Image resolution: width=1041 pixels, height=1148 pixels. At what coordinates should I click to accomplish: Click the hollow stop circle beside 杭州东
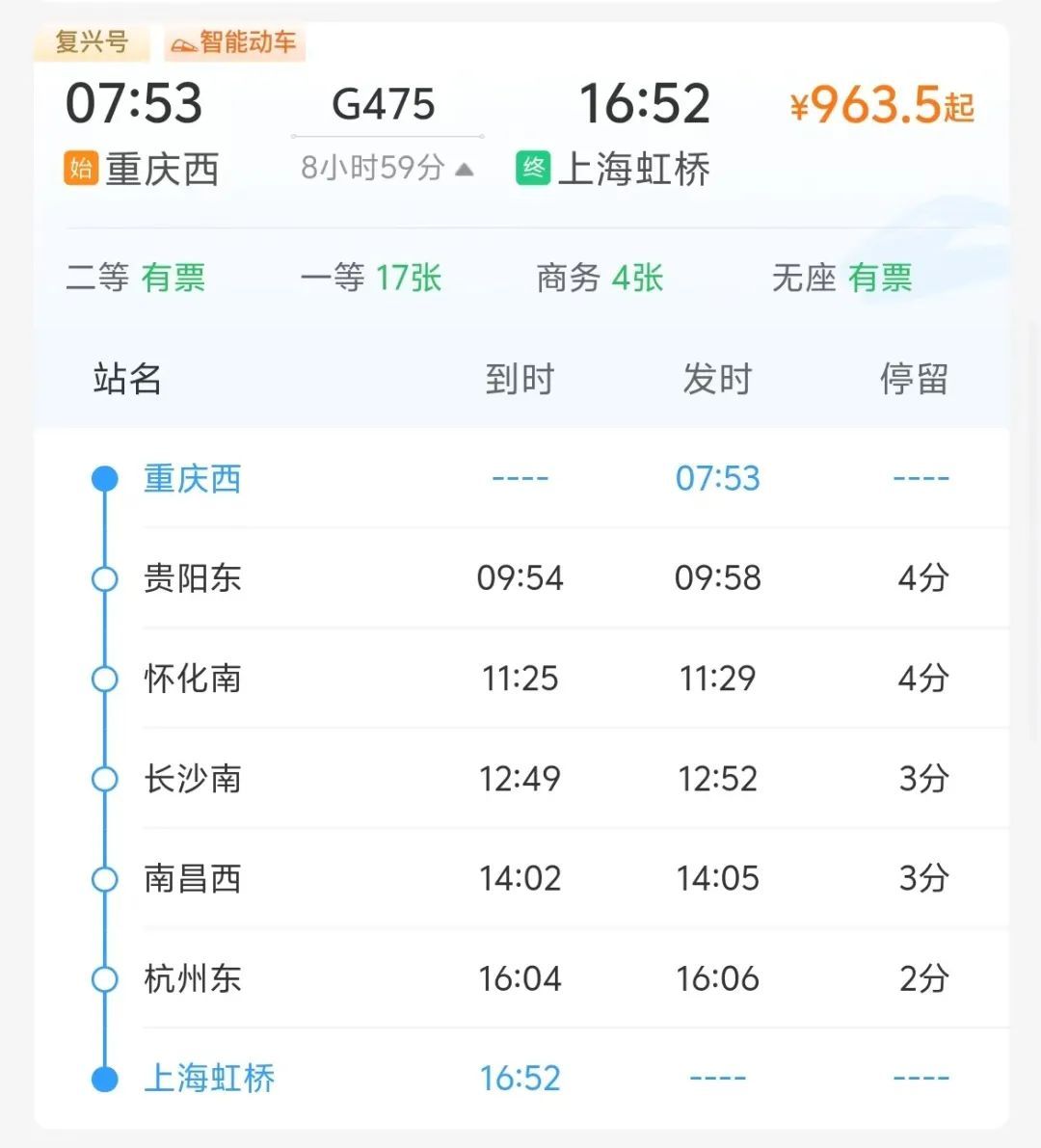(104, 979)
